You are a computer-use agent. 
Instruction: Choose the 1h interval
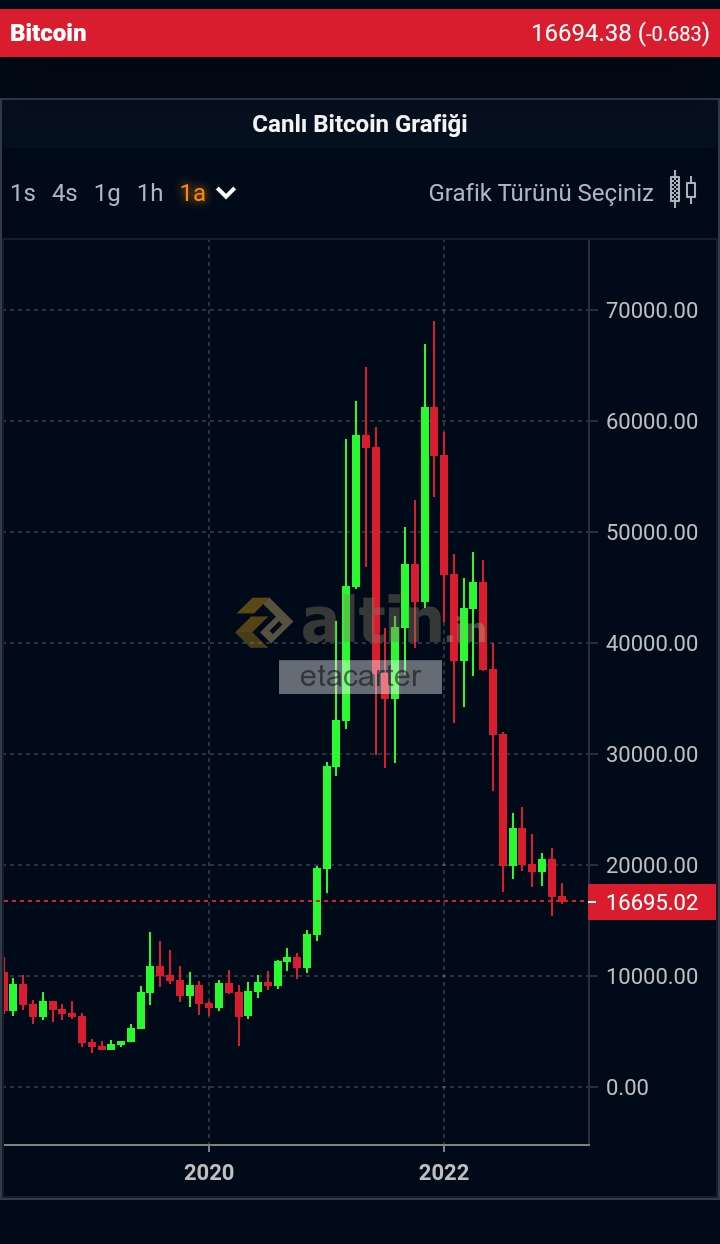tap(150, 193)
